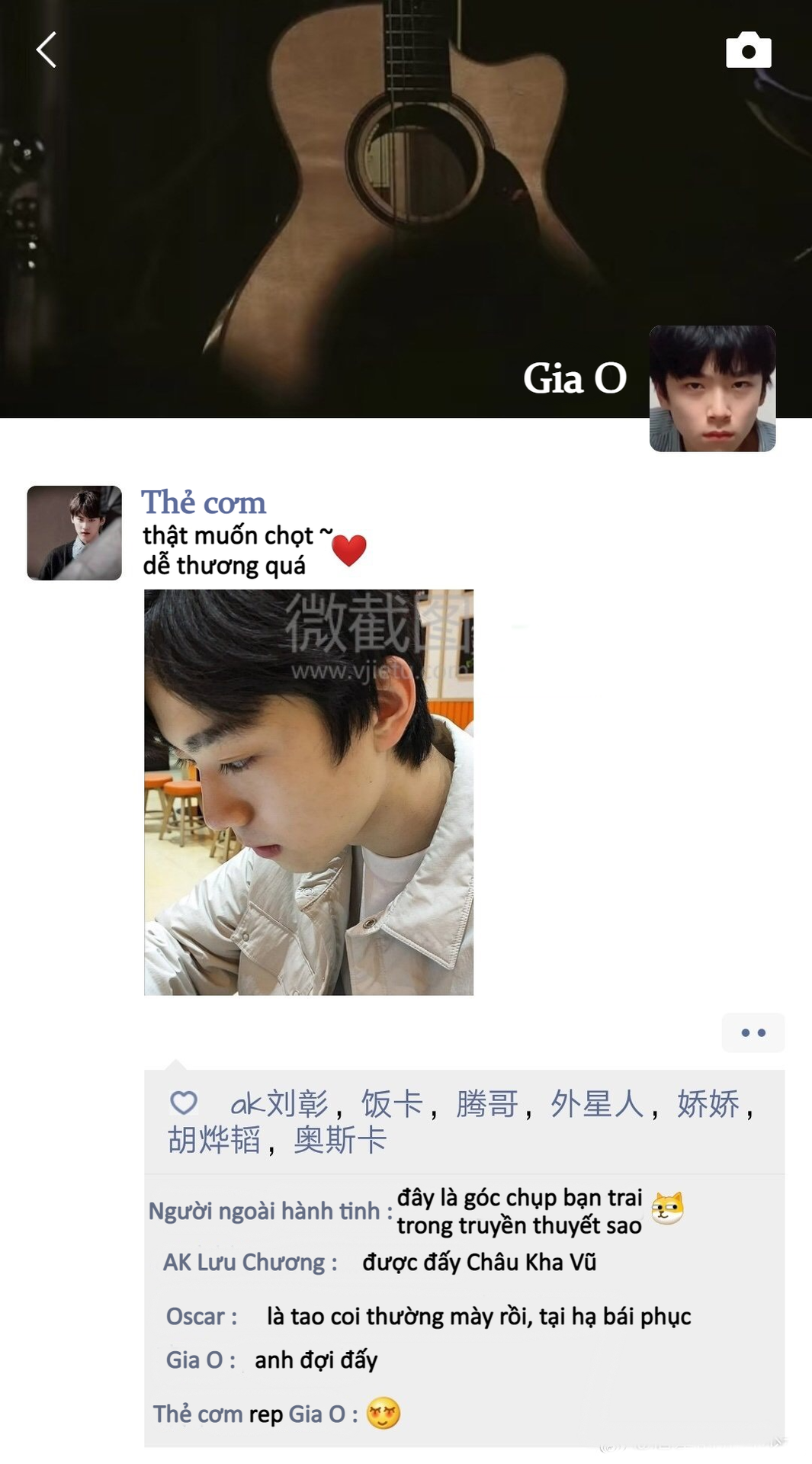This screenshot has width=812, height=1464.
Task: Open Gia O's profile avatar
Action: [x=712, y=388]
